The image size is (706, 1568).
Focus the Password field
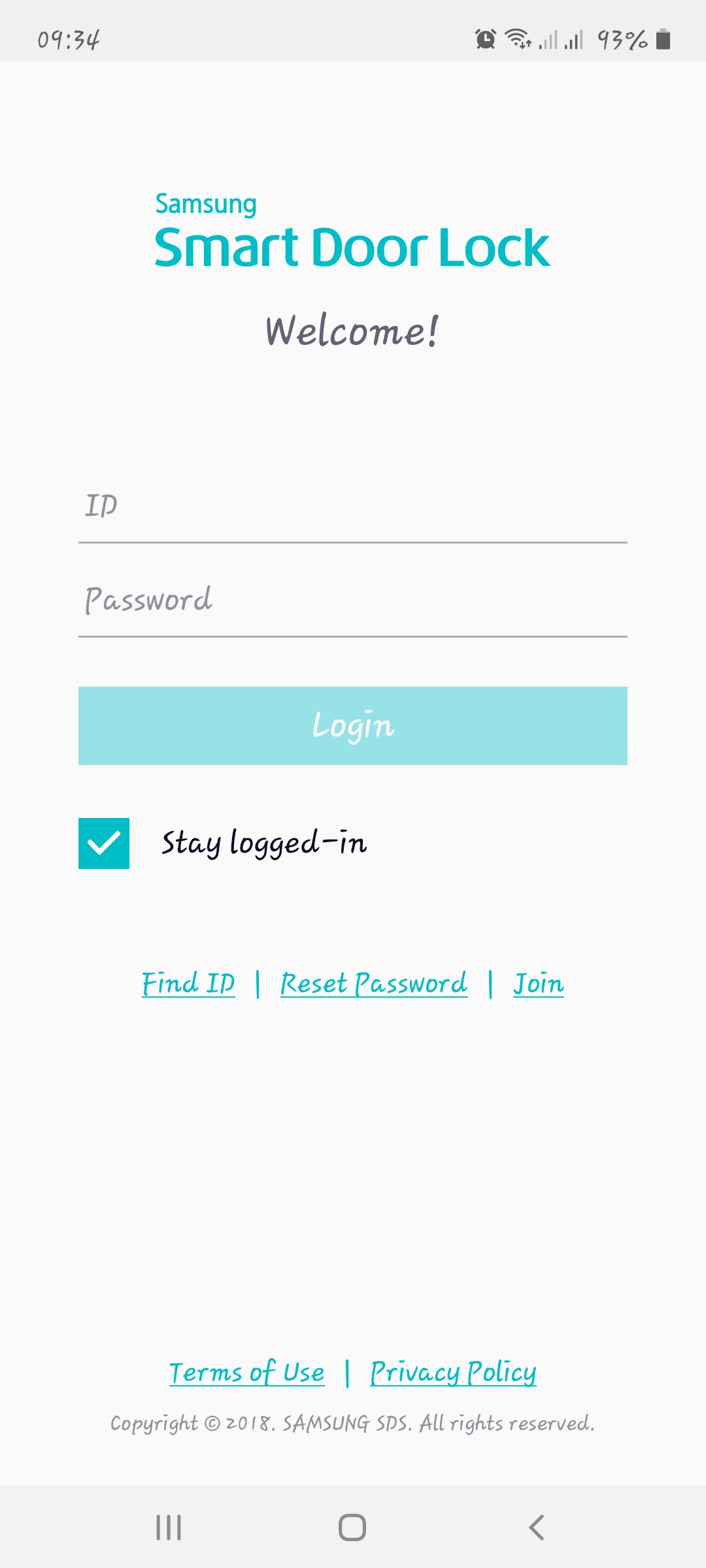353,601
